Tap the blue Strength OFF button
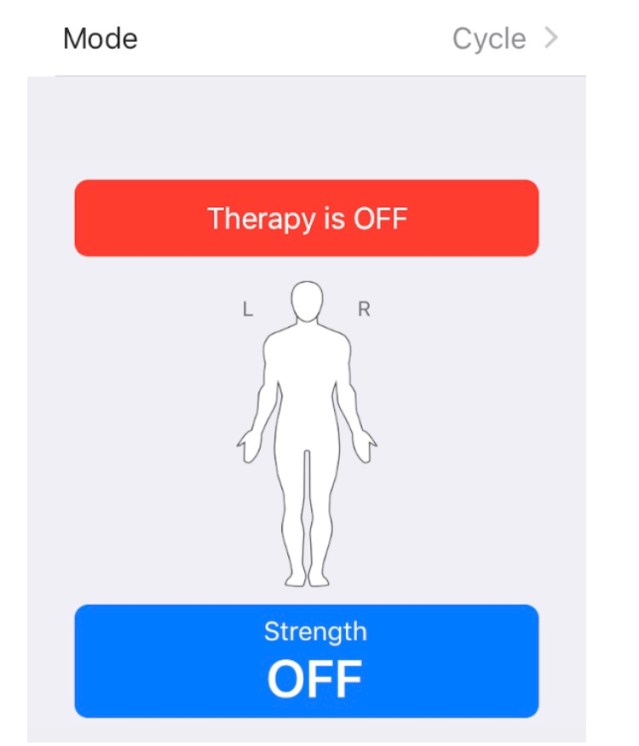 coord(306,660)
